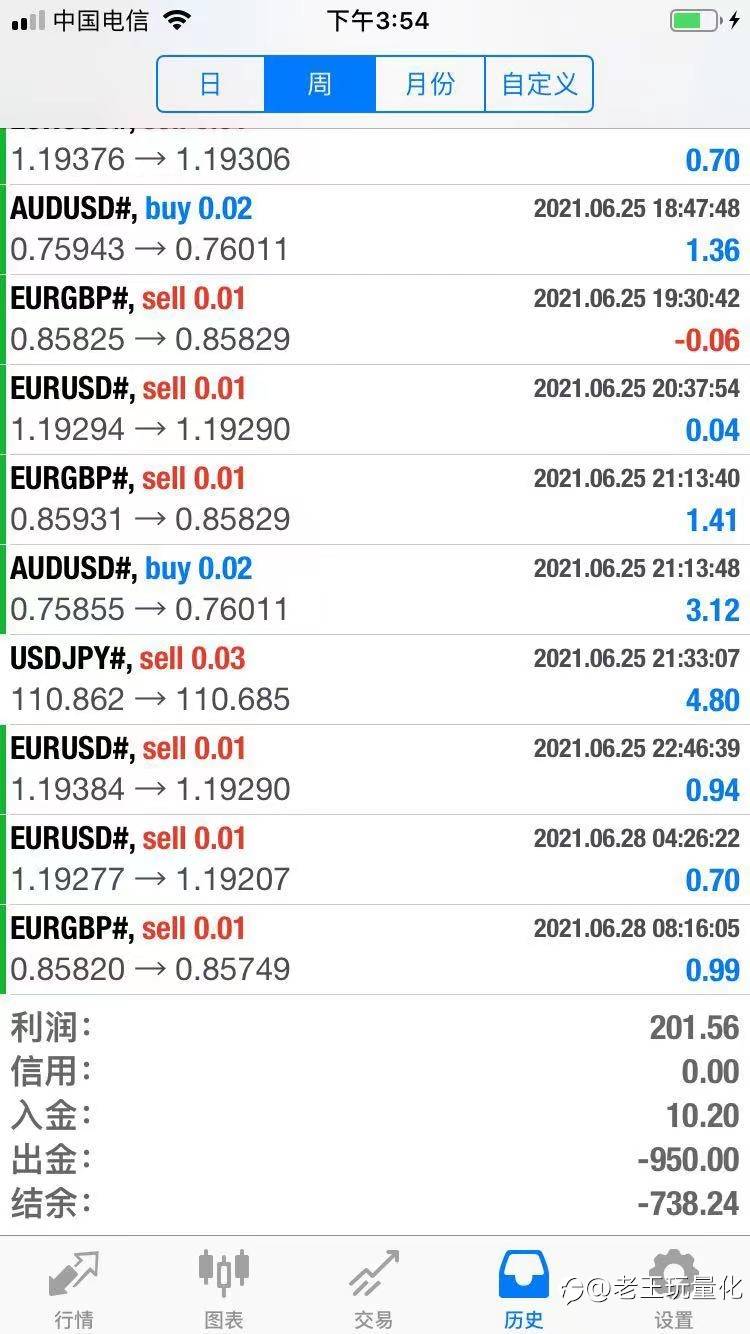Open the 设置 settings tab

tap(673, 1288)
